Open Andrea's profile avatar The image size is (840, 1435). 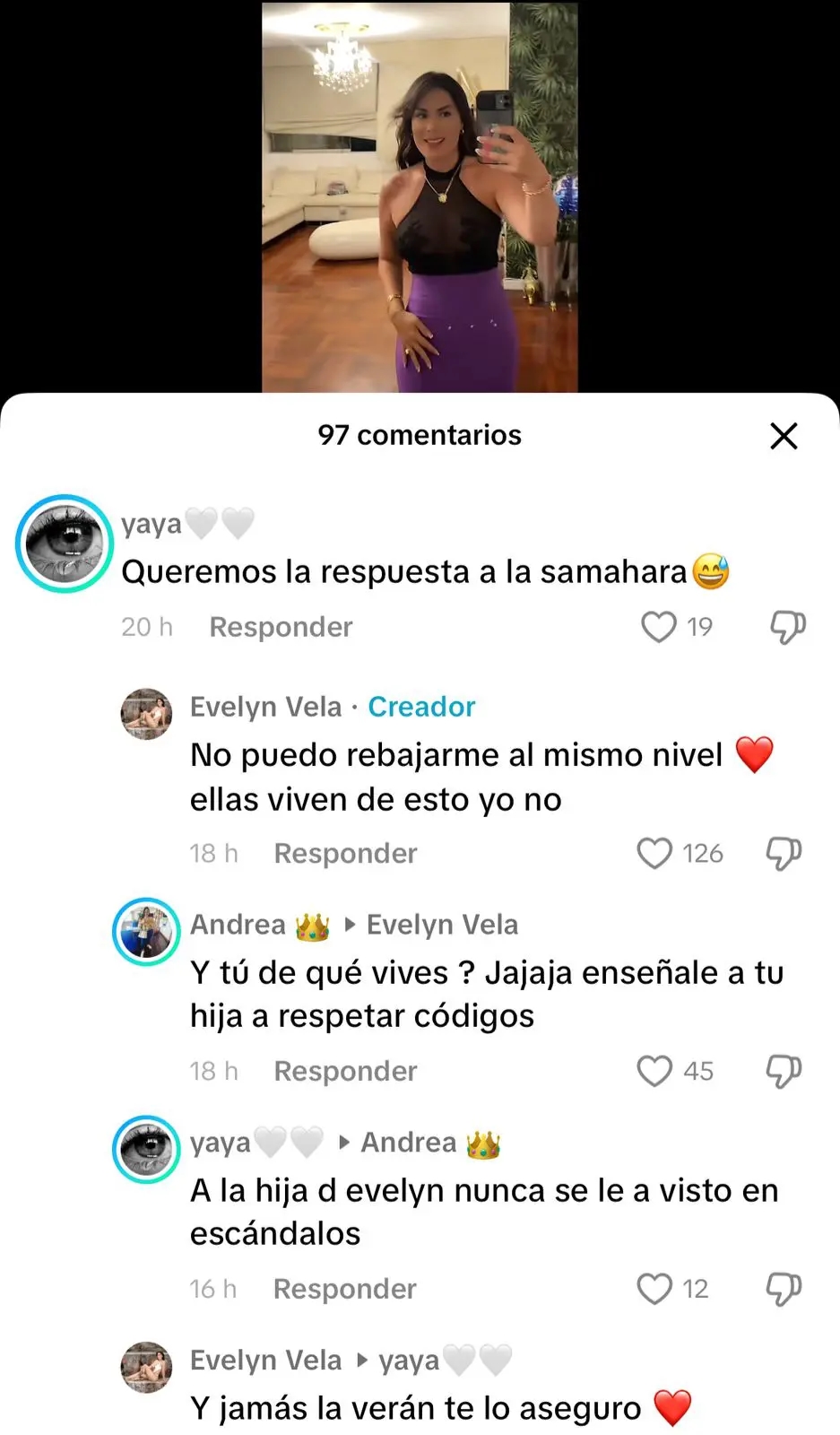pyautogui.click(x=146, y=931)
